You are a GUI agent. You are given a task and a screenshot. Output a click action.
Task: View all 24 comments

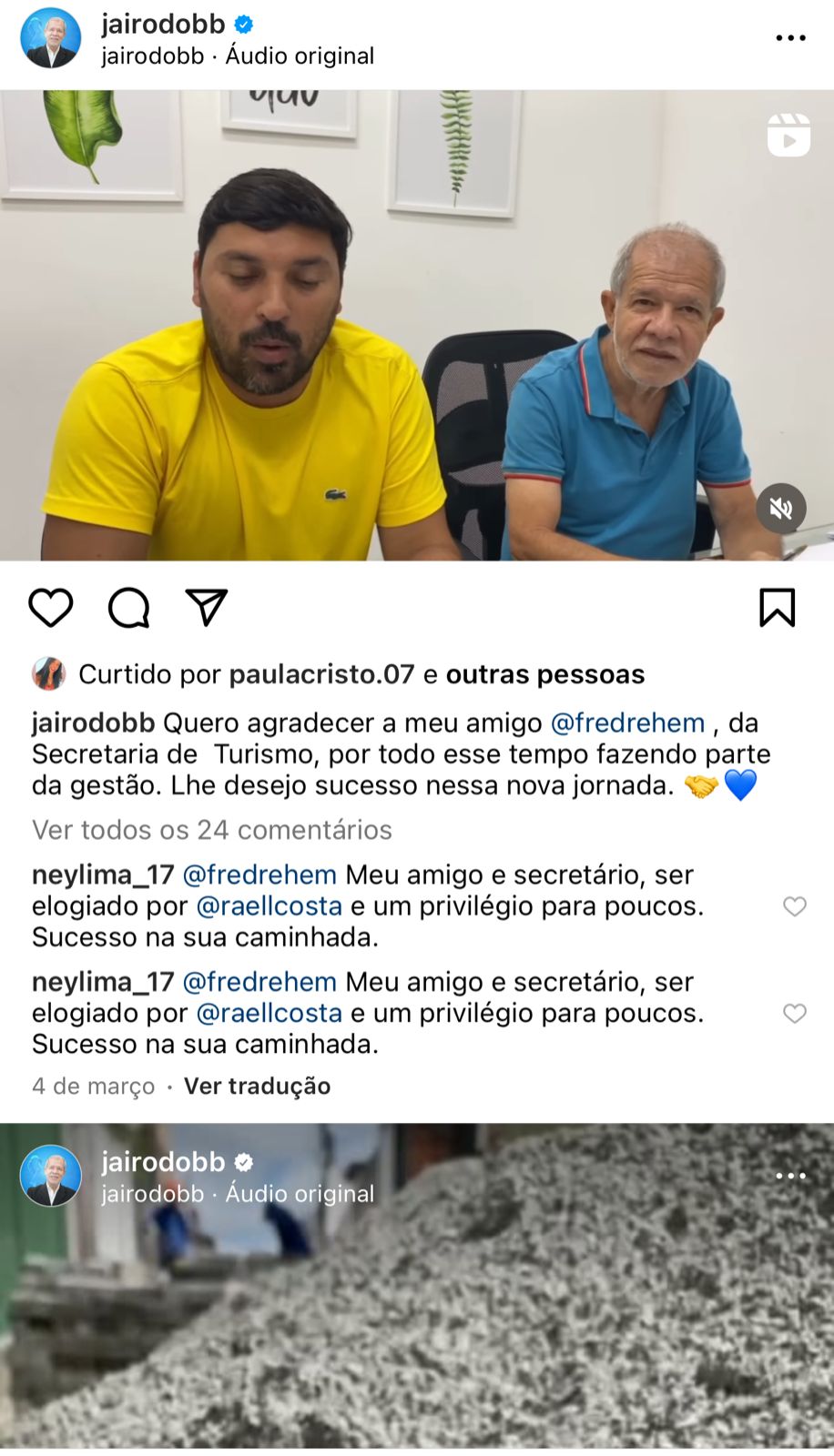pyautogui.click(x=212, y=830)
